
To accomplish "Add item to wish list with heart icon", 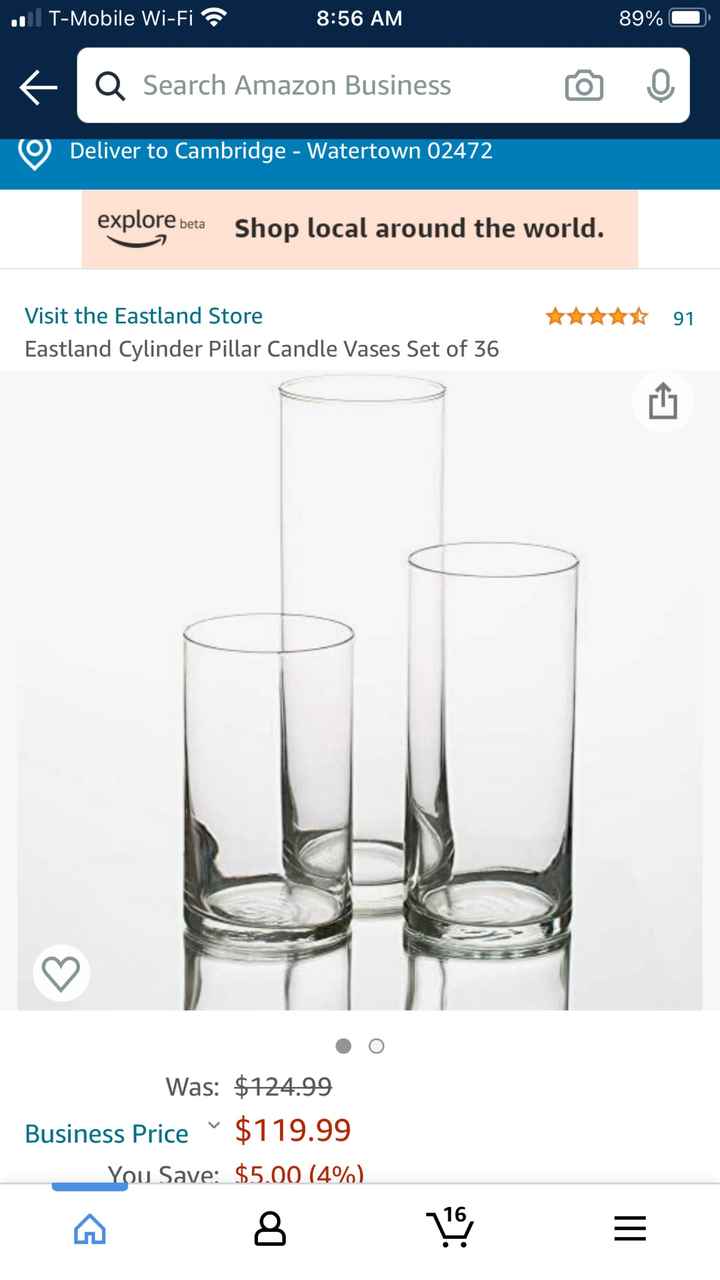I will point(60,972).
